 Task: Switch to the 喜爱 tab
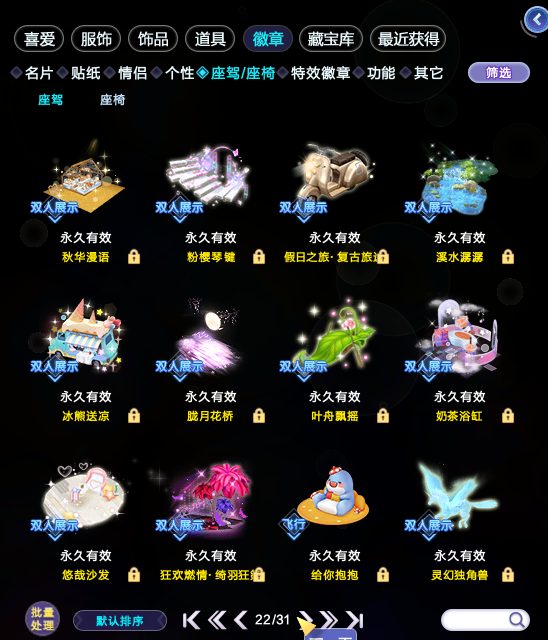click(x=39, y=39)
